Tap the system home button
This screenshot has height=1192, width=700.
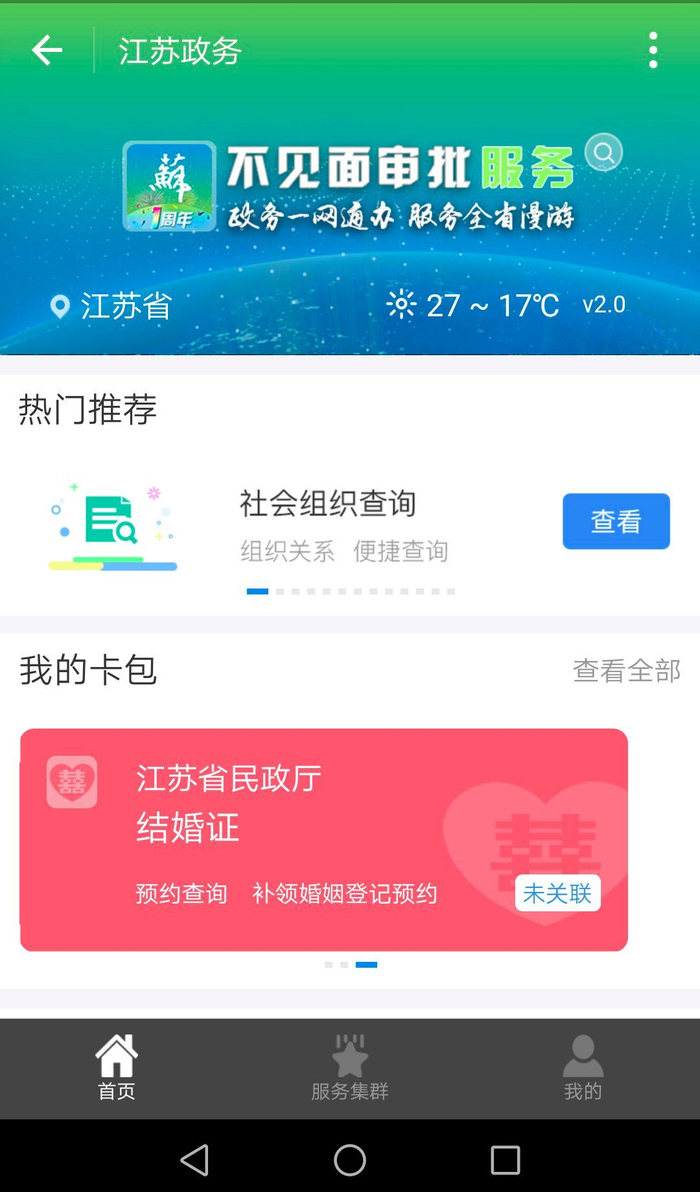[350, 1160]
